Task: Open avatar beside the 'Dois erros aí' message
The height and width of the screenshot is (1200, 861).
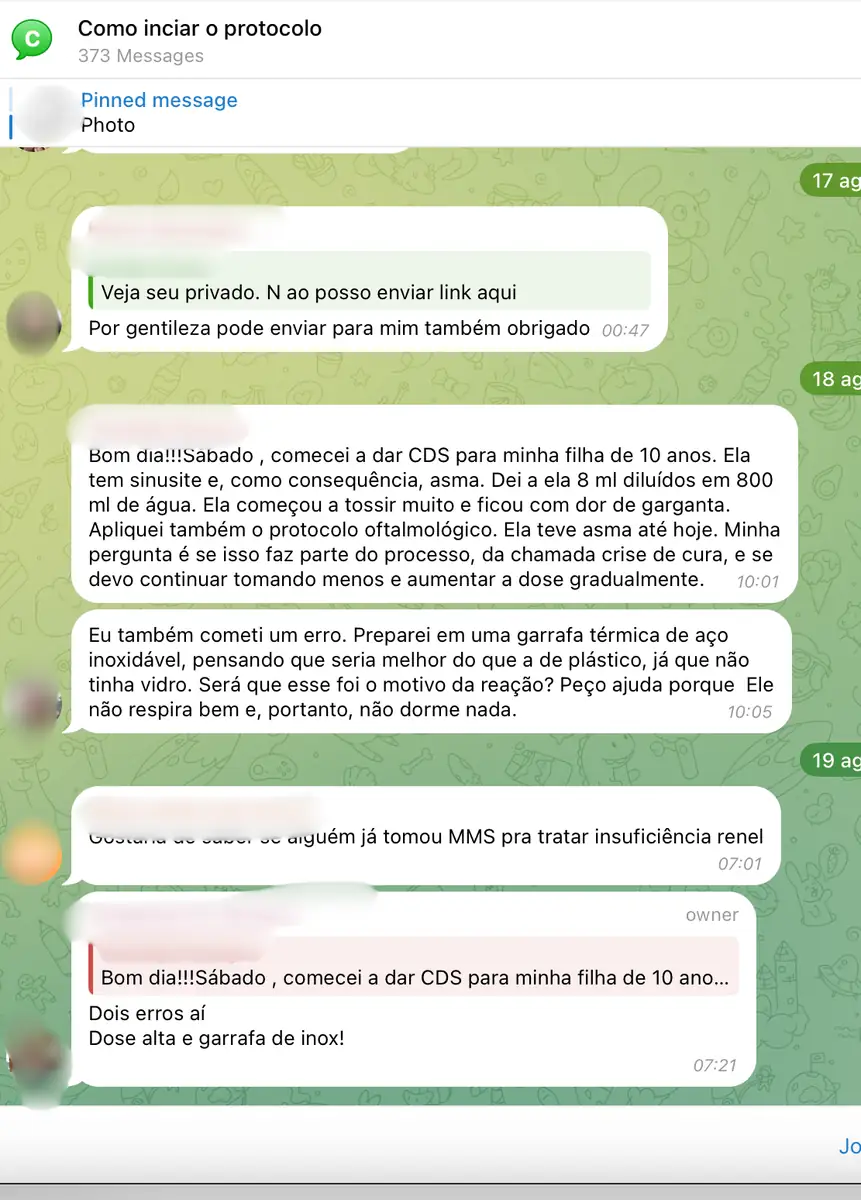Action: click(x=34, y=1056)
